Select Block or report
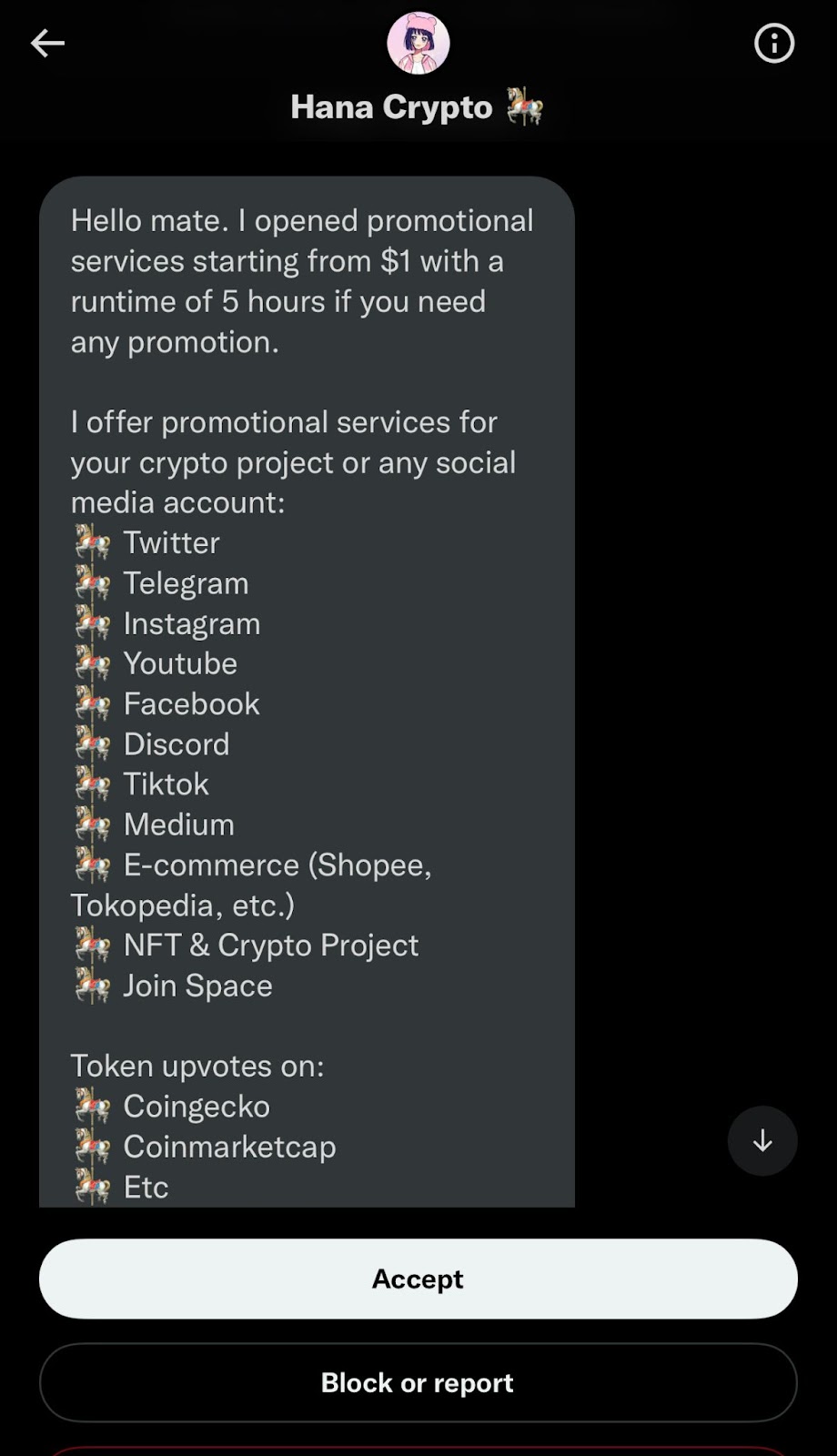 418,1382
